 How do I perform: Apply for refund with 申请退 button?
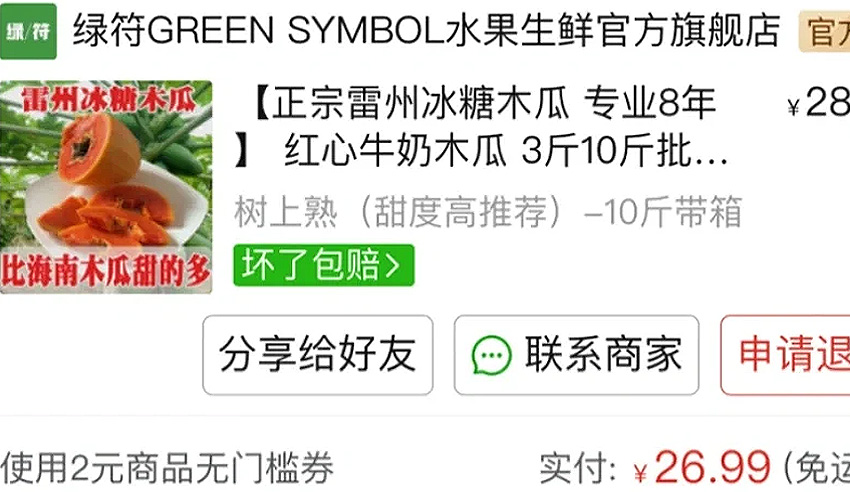[790, 355]
